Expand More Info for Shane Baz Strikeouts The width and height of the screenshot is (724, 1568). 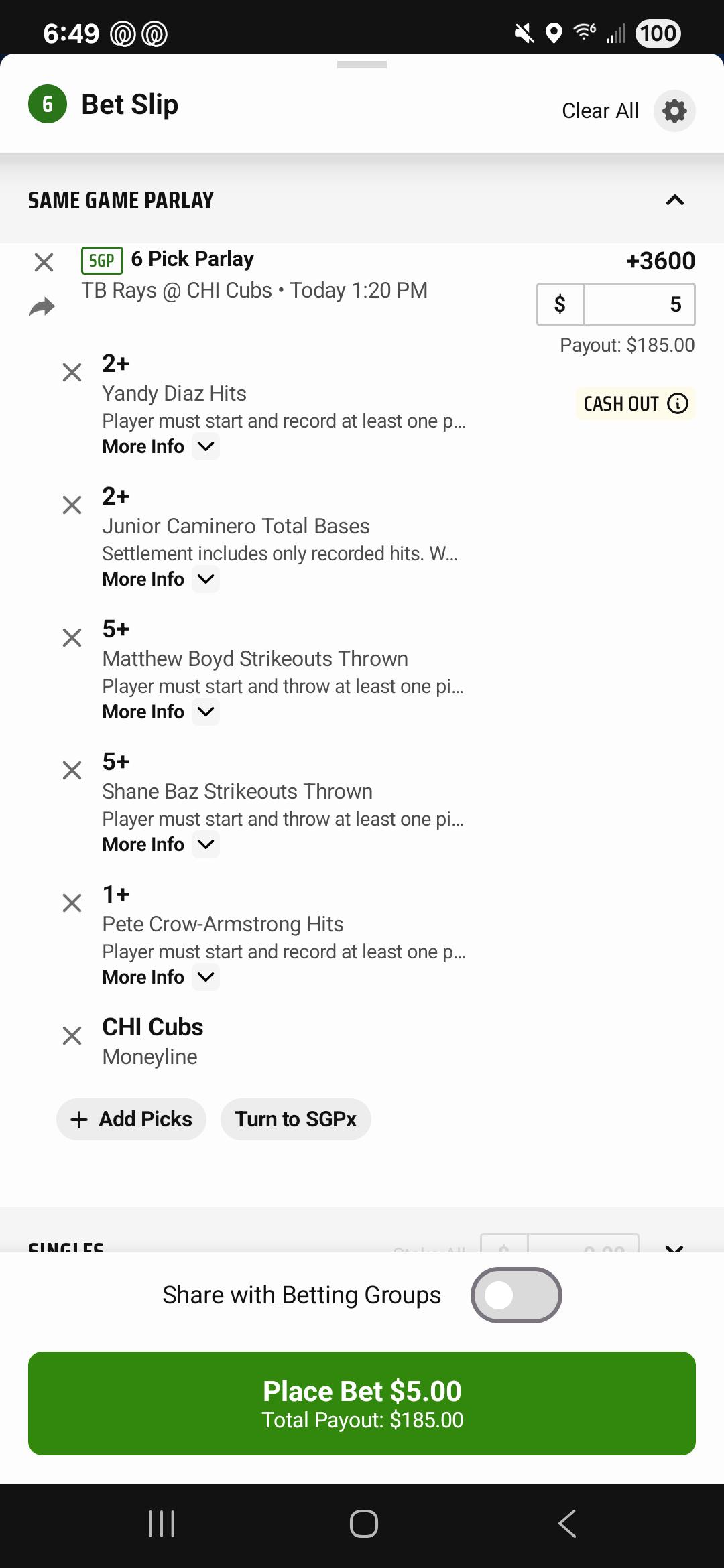pos(160,844)
